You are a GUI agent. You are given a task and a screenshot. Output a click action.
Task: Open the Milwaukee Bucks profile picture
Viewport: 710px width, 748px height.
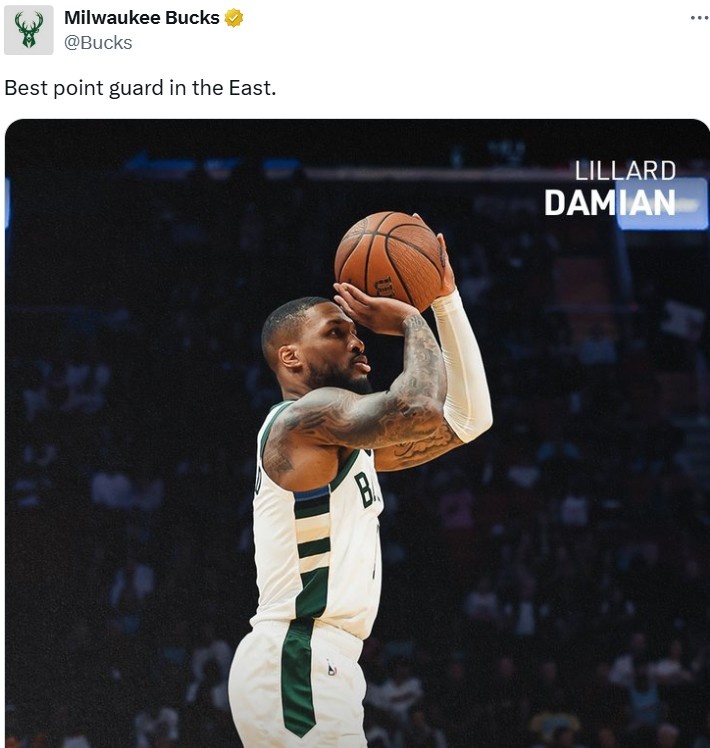28,30
